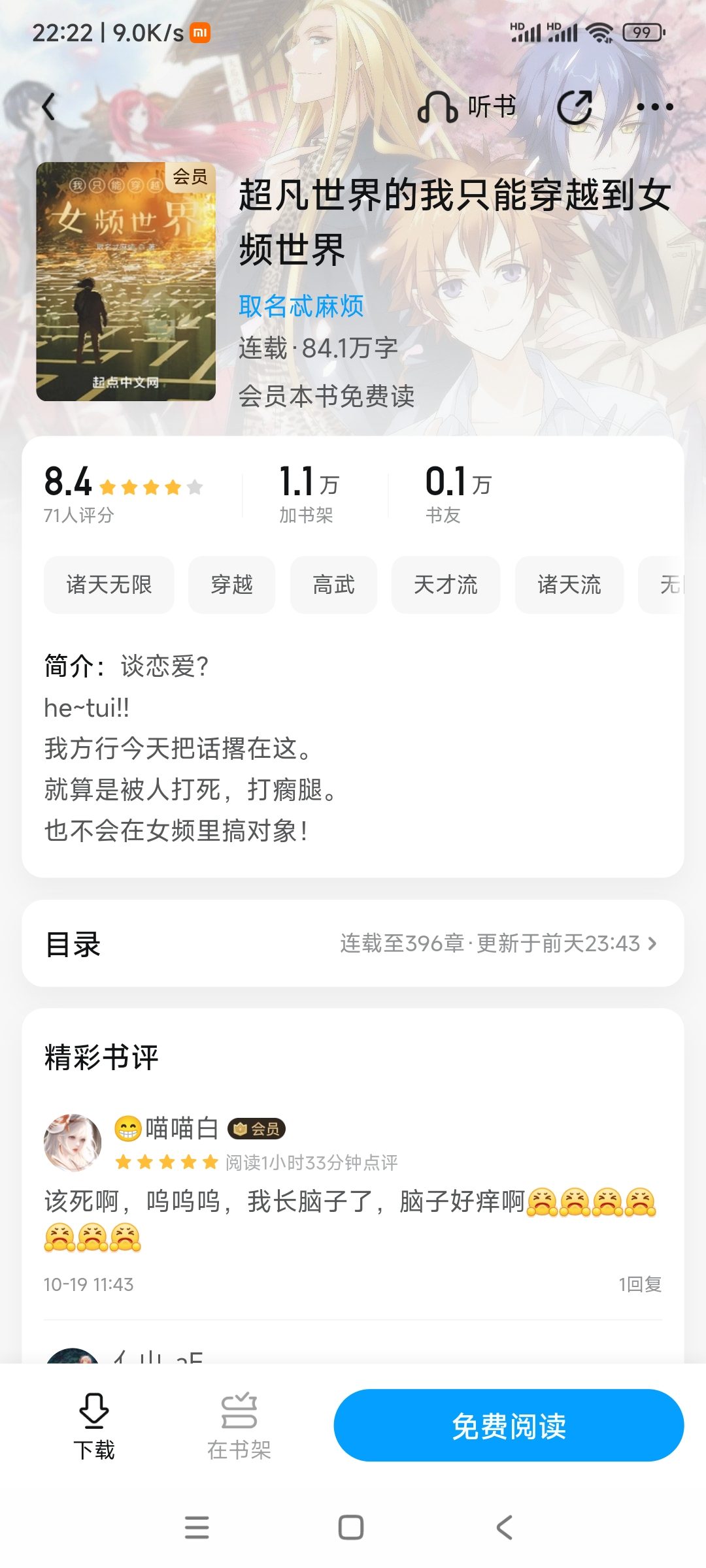Start listening with 听书
Viewport: 706px width, 1568px height.
pos(467,106)
